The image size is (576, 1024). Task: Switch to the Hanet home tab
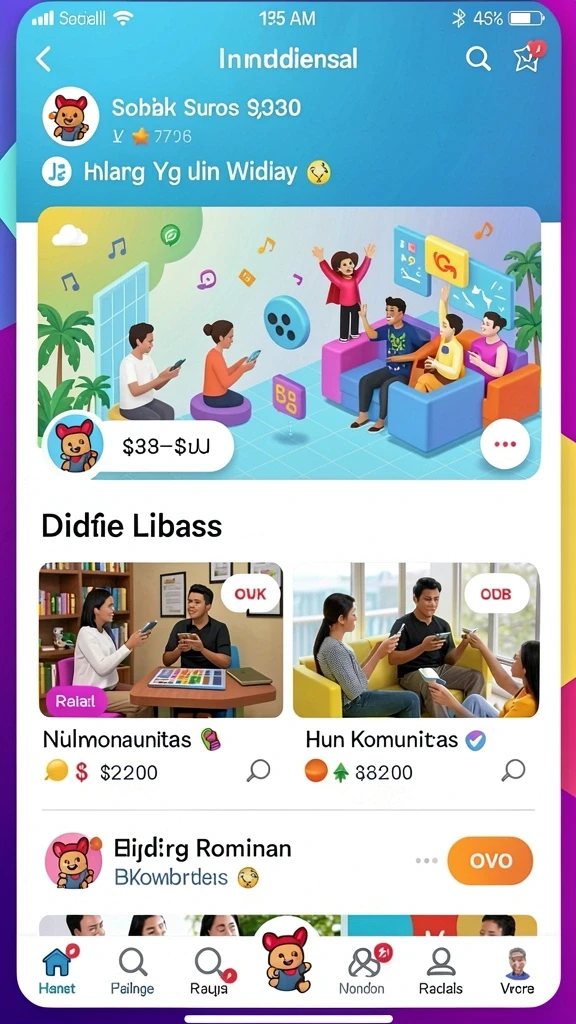coord(57,970)
